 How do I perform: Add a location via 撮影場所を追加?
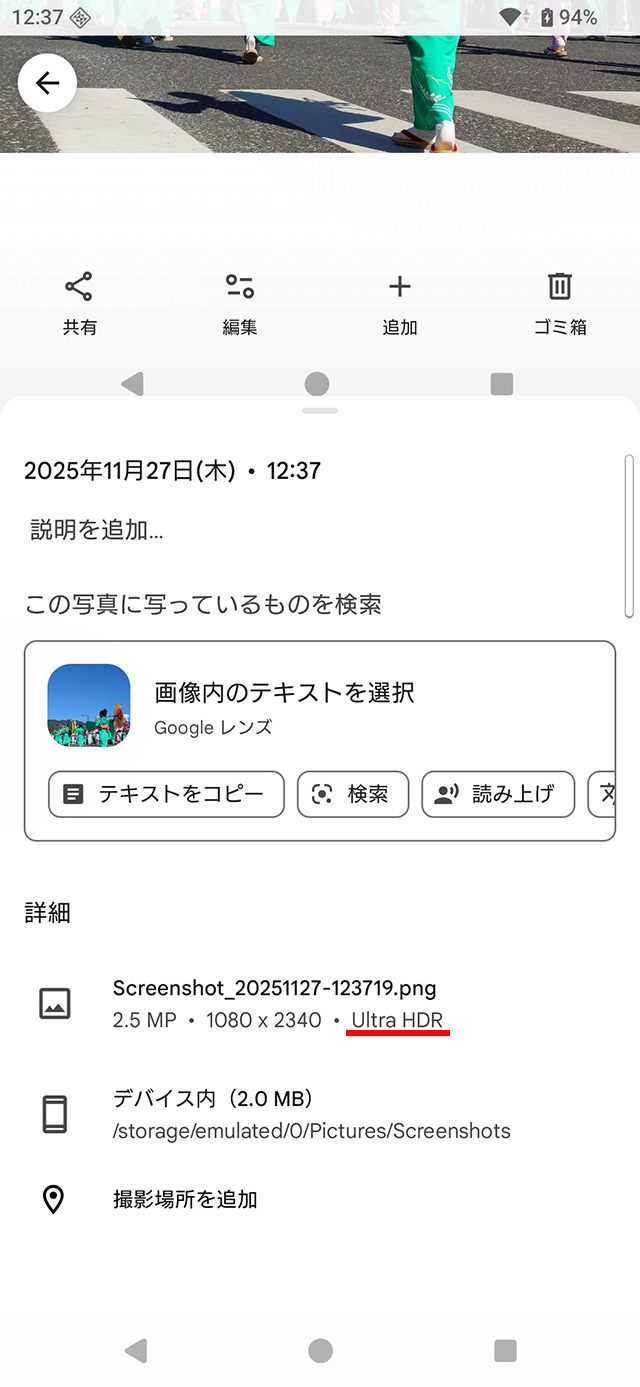pos(185,1199)
